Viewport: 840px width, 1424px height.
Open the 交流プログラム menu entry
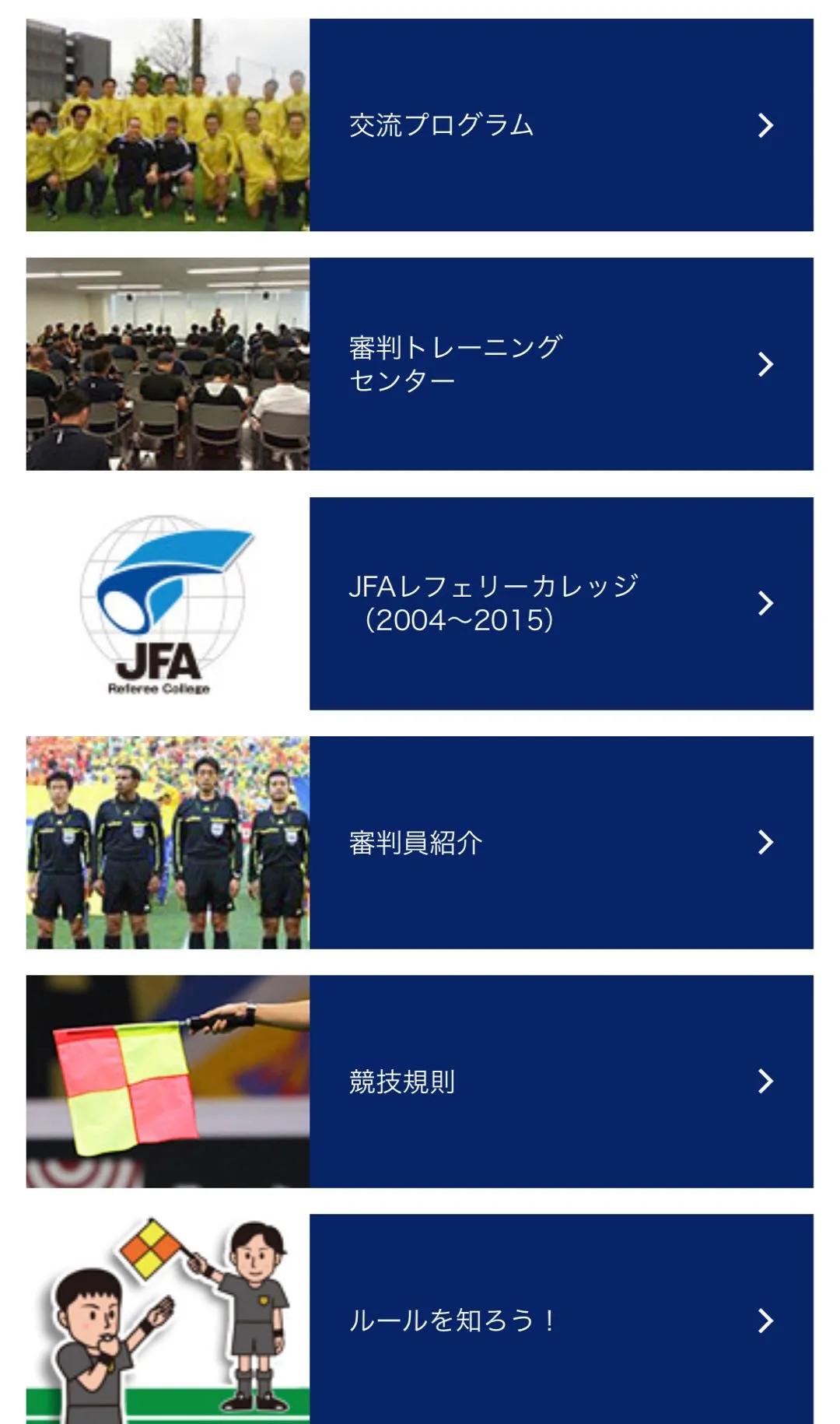(440, 125)
